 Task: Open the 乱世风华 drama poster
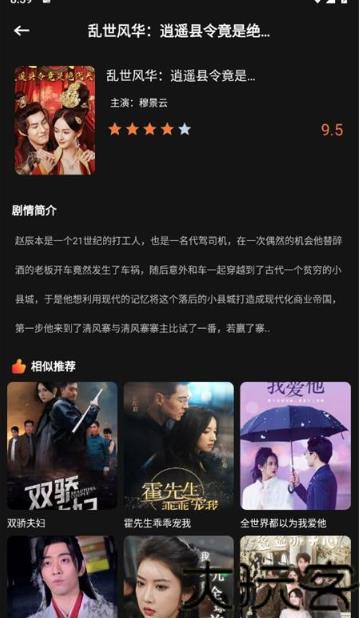pos(55,120)
